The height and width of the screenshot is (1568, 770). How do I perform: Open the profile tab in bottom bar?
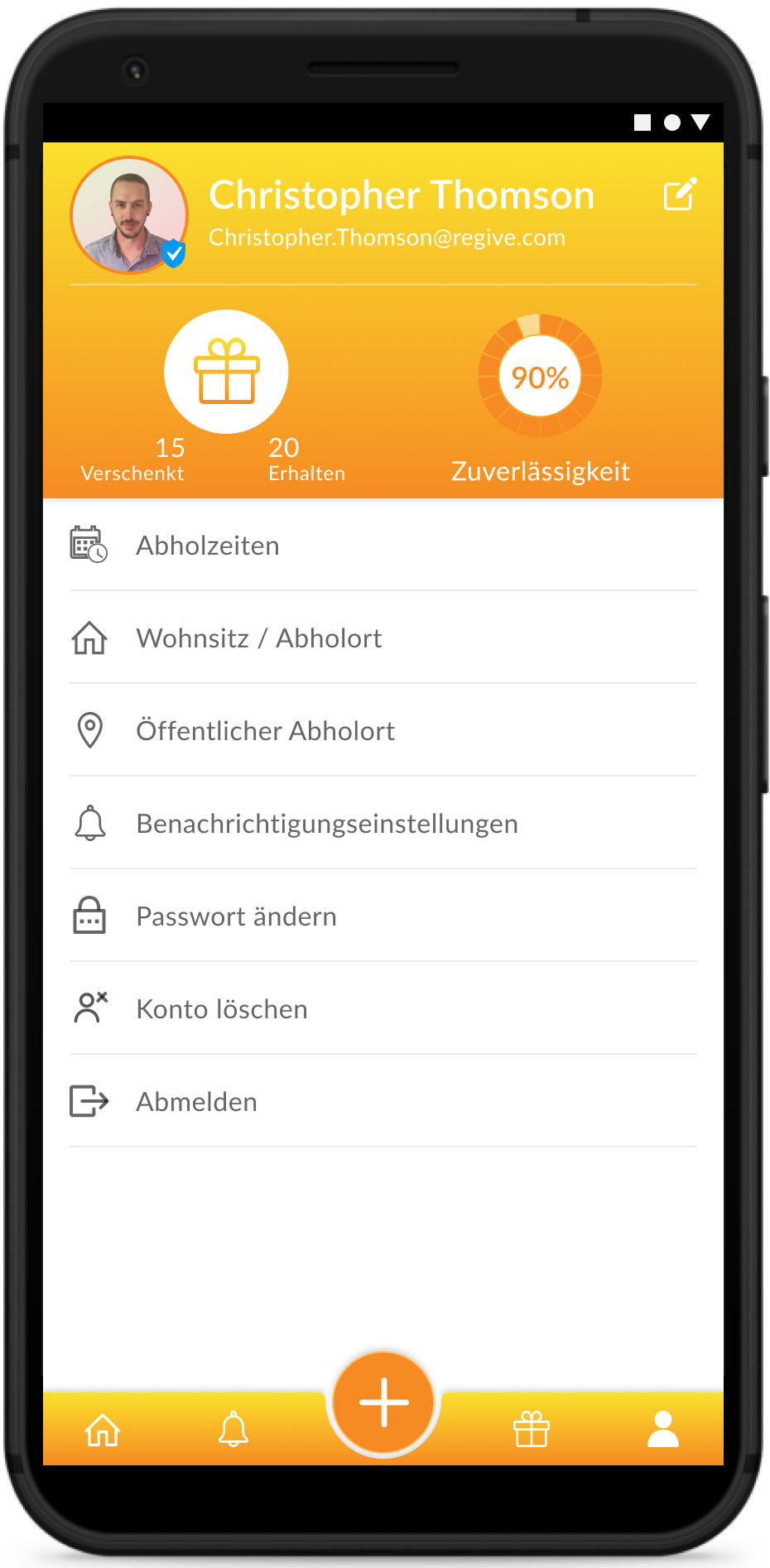point(663,1430)
